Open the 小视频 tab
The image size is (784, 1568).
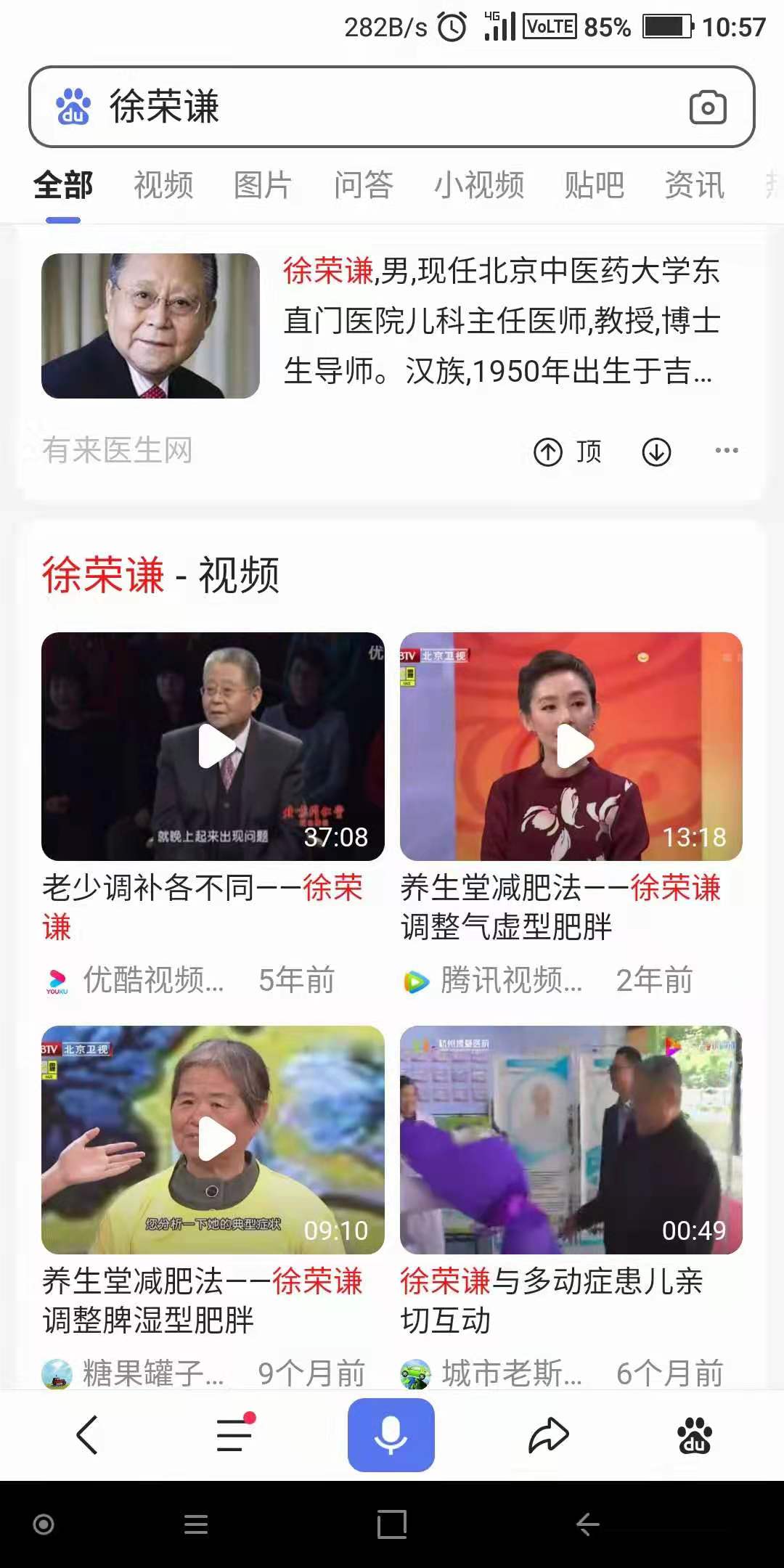coord(479,185)
